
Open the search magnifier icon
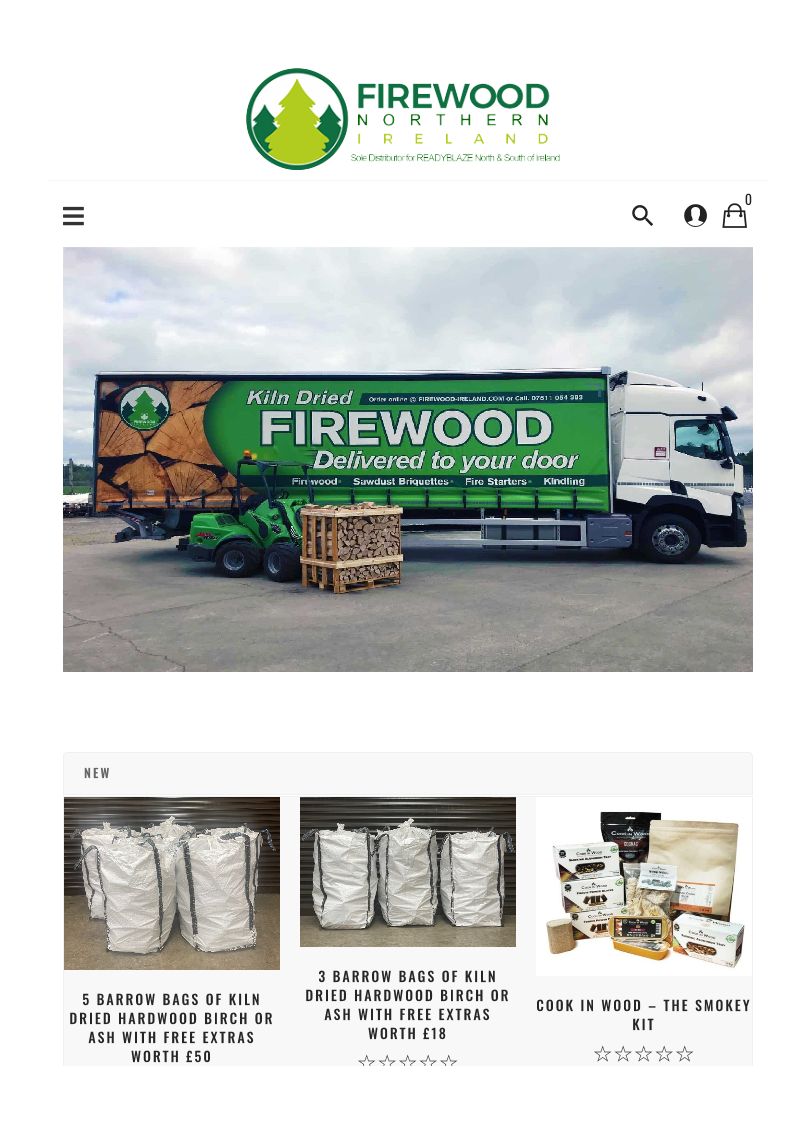pos(643,215)
